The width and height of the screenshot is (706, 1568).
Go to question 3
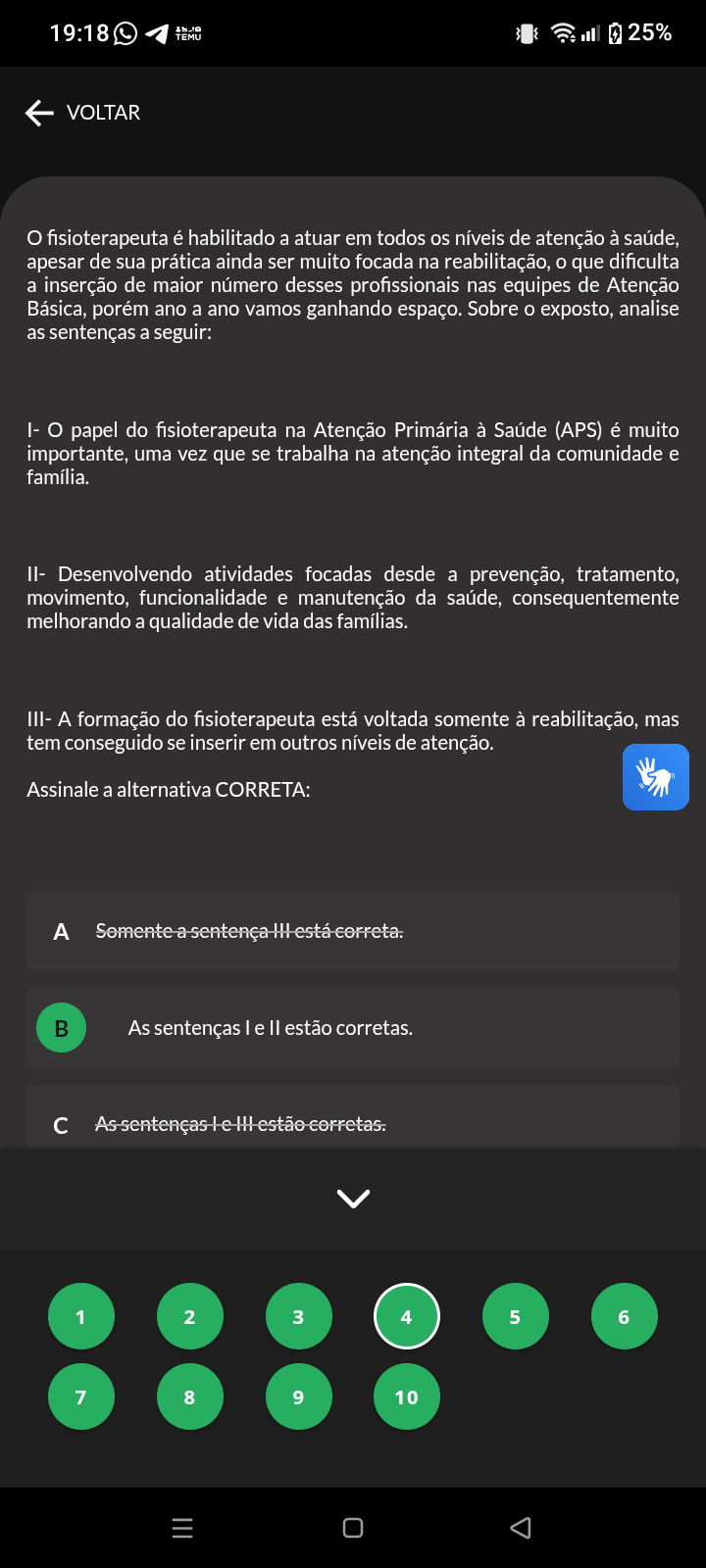coord(299,1316)
